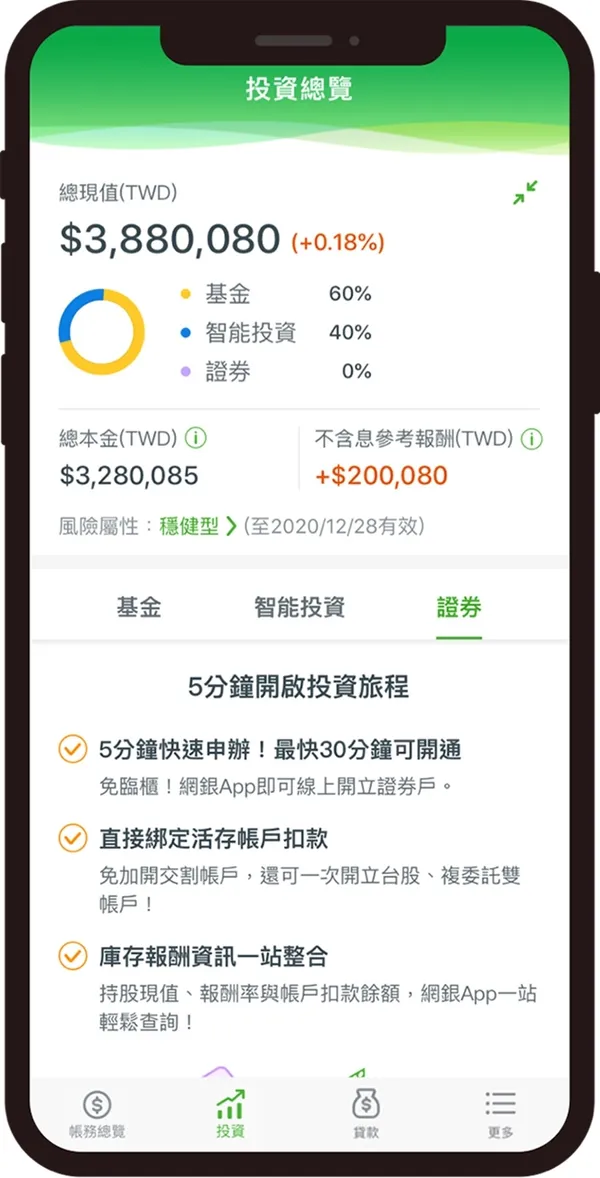Collapse the total value summary panel
The height and width of the screenshot is (1178, 600).
(x=525, y=193)
